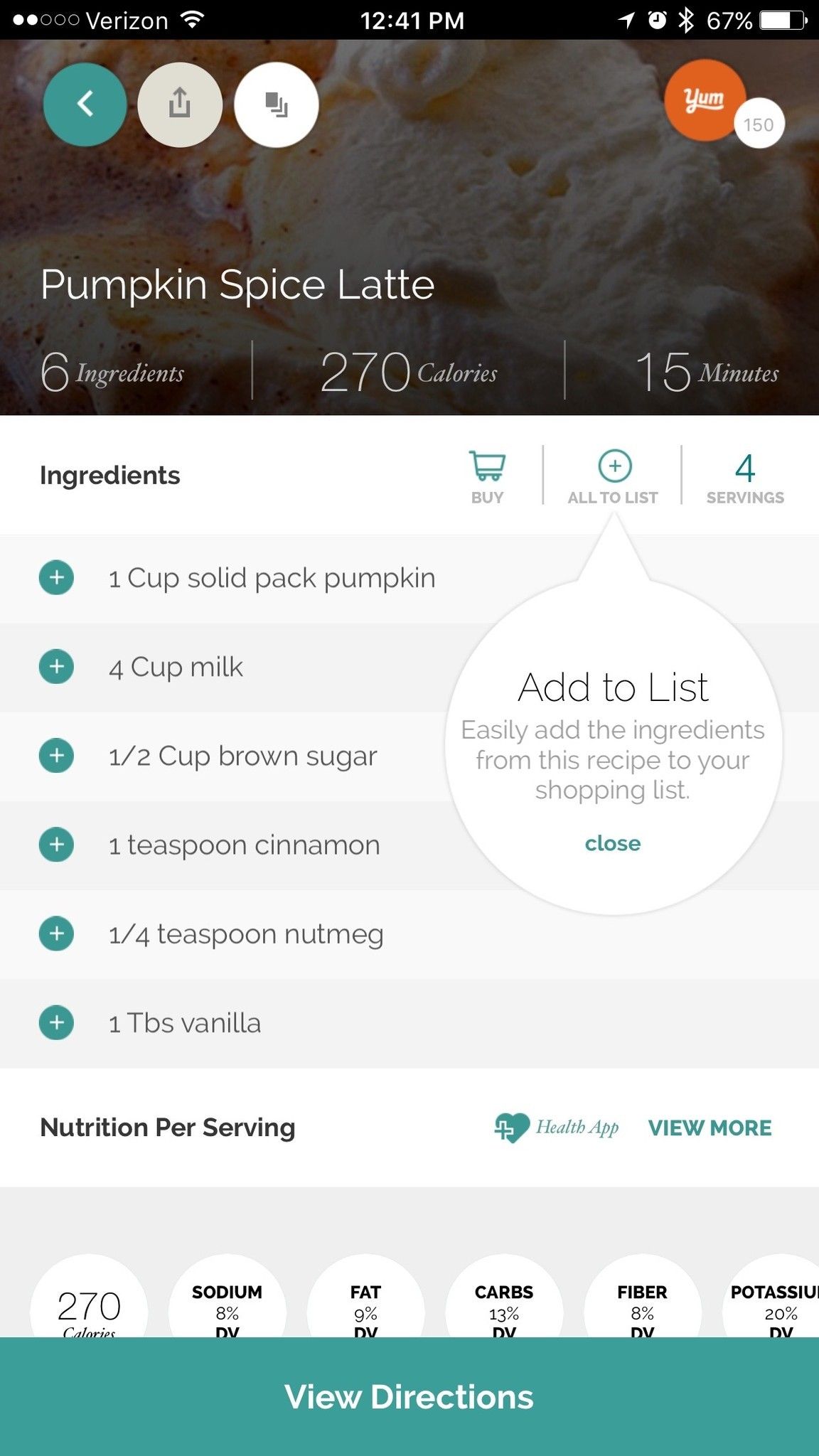Connect nutrition to Health App
Image resolution: width=819 pixels, height=1456 pixels.
click(557, 1128)
